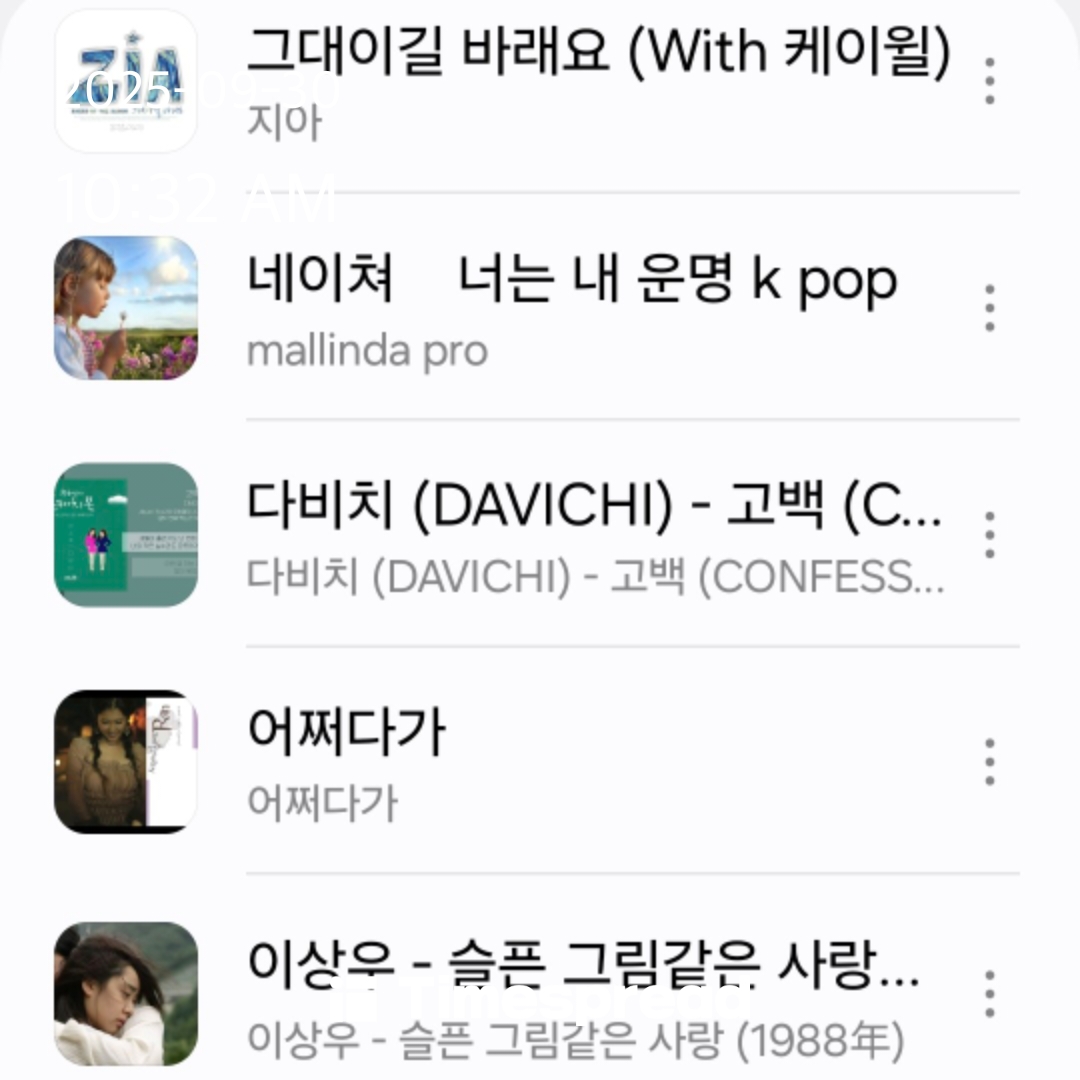Open more options for 그대이길 바래요
The height and width of the screenshot is (1080, 1080).
(x=989, y=82)
